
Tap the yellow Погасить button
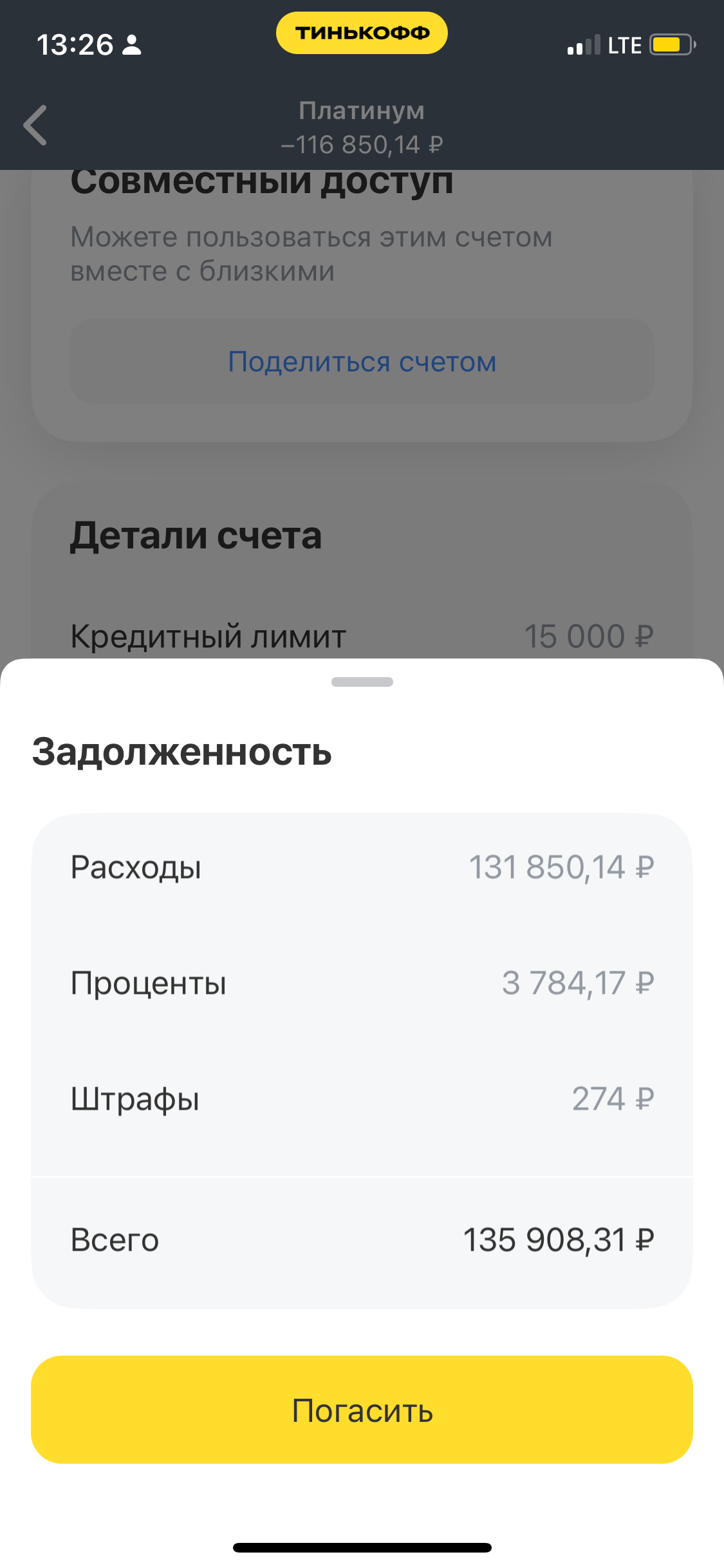(362, 1410)
